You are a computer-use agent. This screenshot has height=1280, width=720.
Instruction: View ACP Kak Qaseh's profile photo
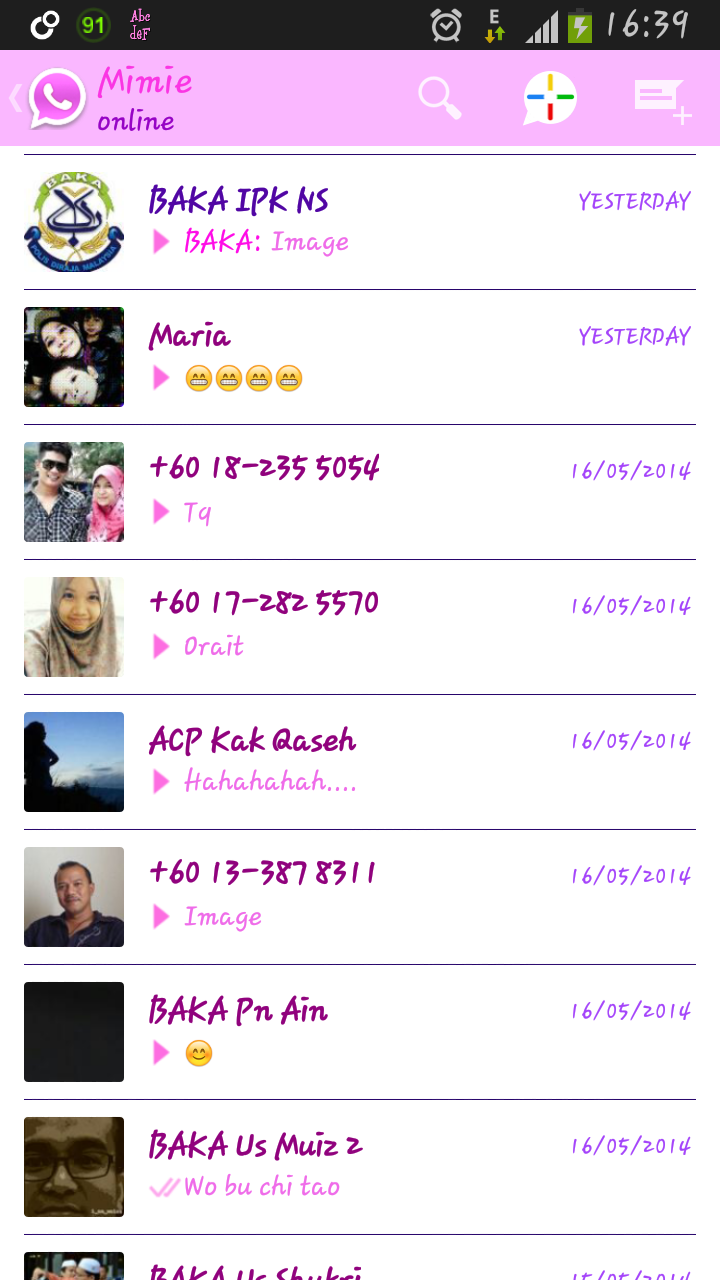[74, 762]
